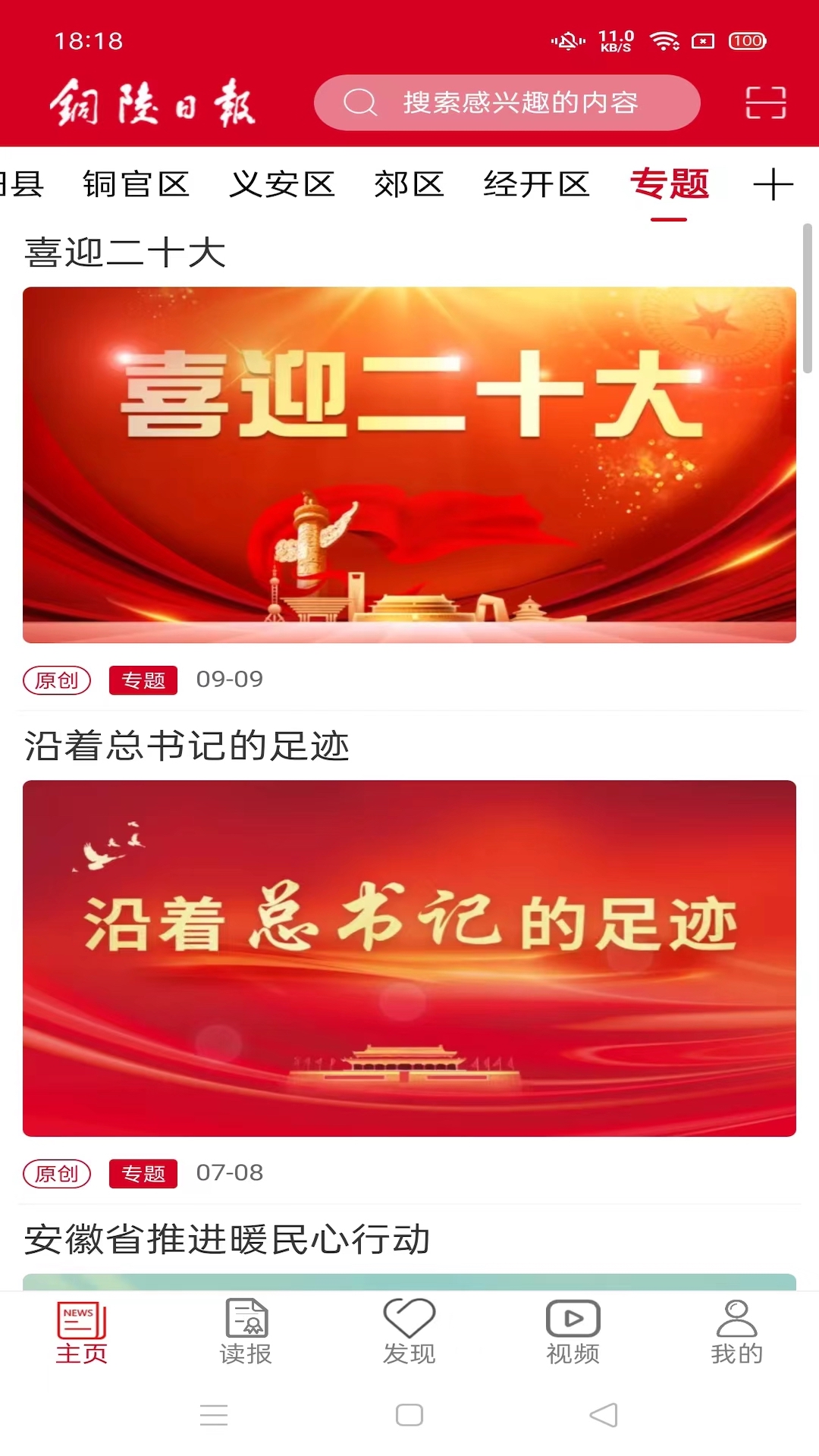This screenshot has width=819, height=1456.
Task: Tap the search box for interesting content
Action: (507, 102)
